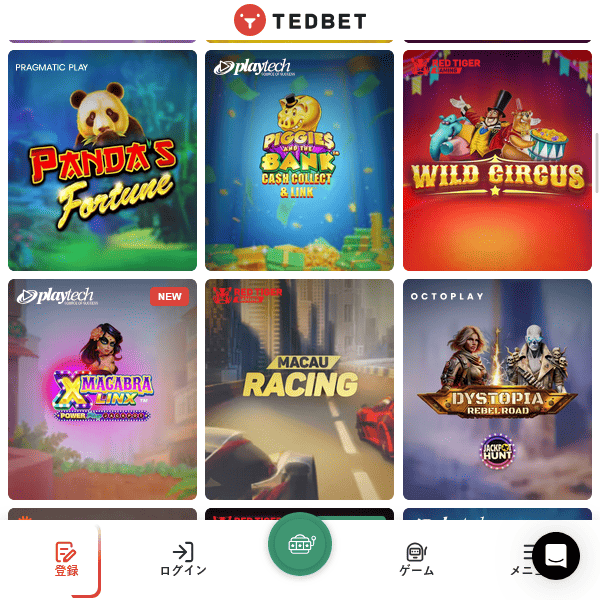This screenshot has width=600, height=600.
Task: Open Panda's Fortune slot game
Action: [102, 160]
